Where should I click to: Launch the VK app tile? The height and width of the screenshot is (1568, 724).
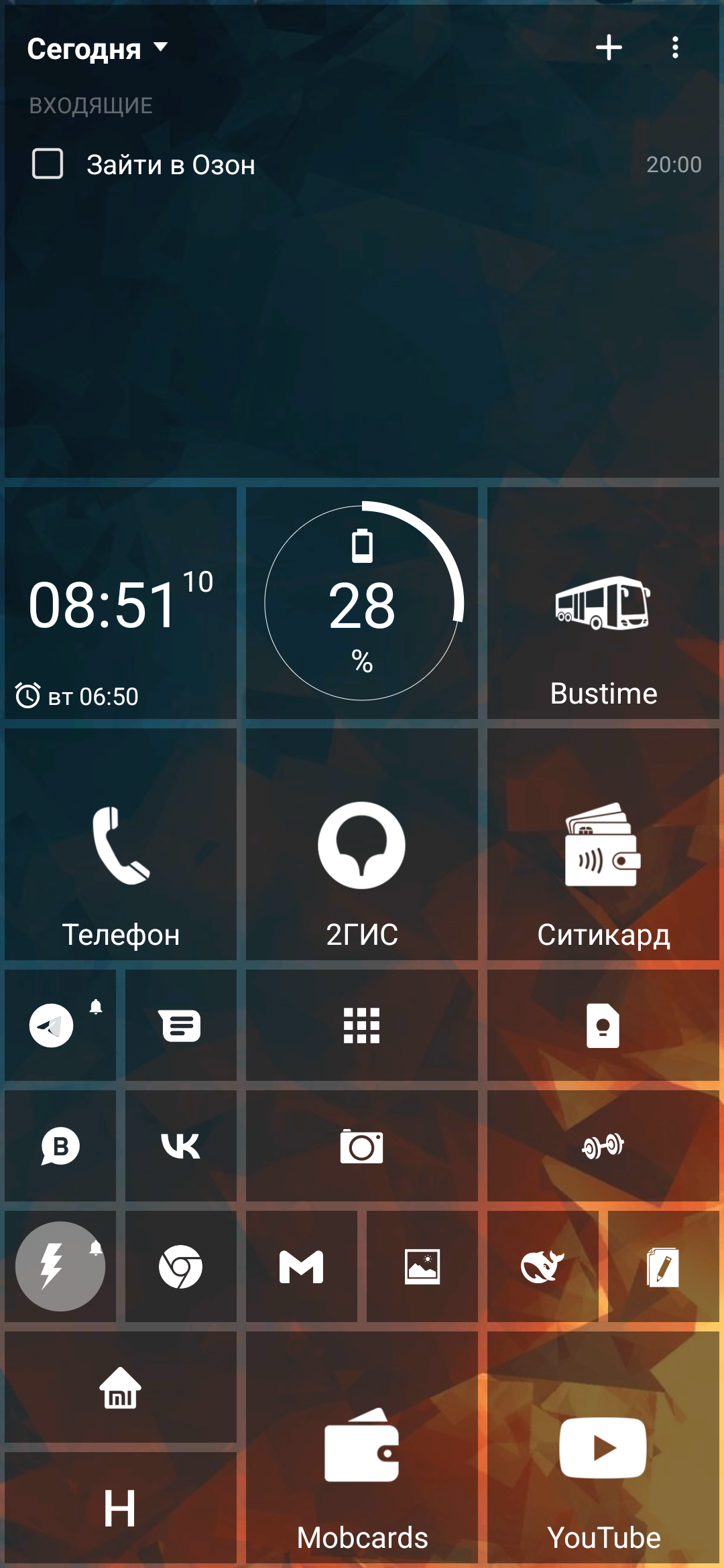point(180,1146)
